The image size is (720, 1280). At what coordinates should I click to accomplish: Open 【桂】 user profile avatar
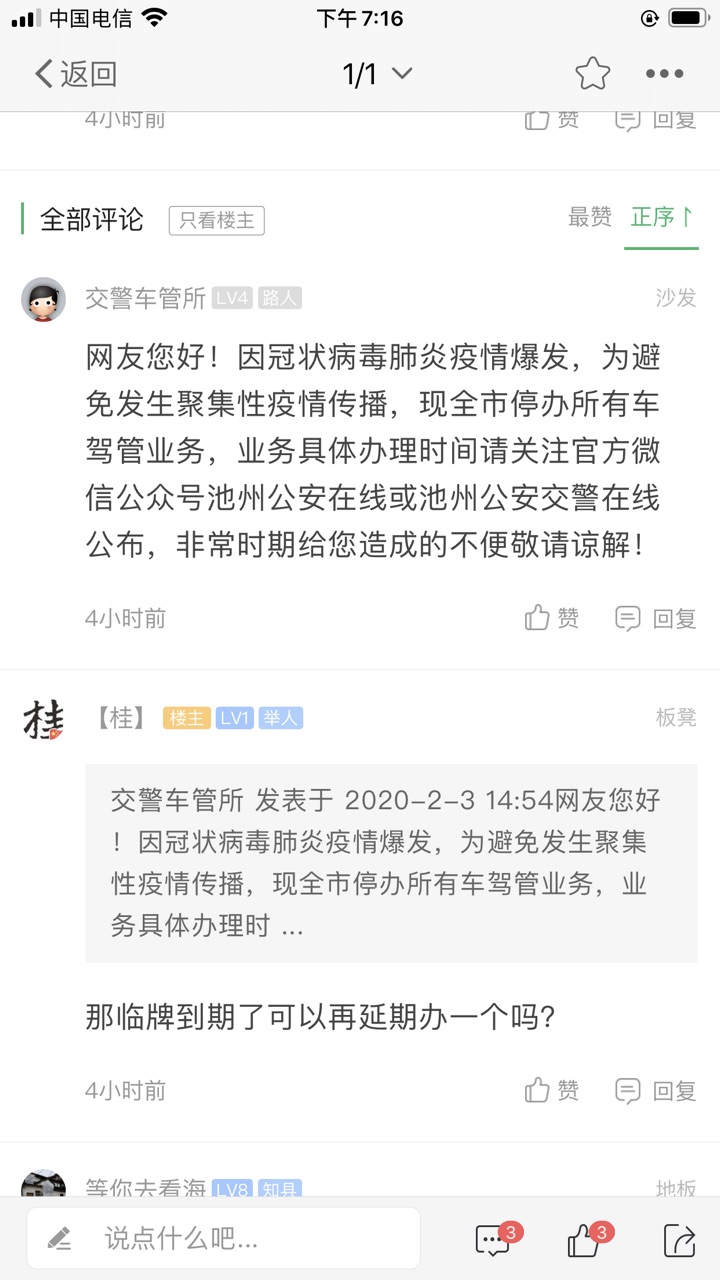43,719
